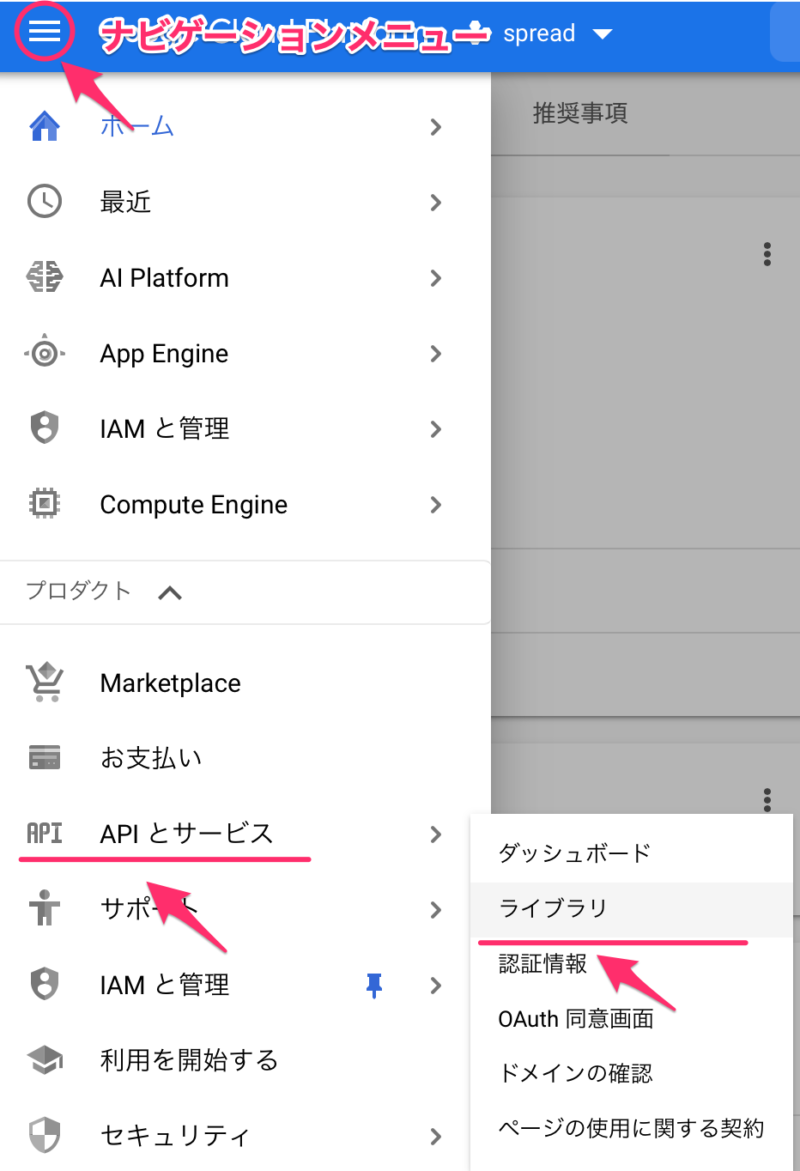The height and width of the screenshot is (1171, 800).
Task: Click the AI Platform brain icon
Action: (42, 277)
